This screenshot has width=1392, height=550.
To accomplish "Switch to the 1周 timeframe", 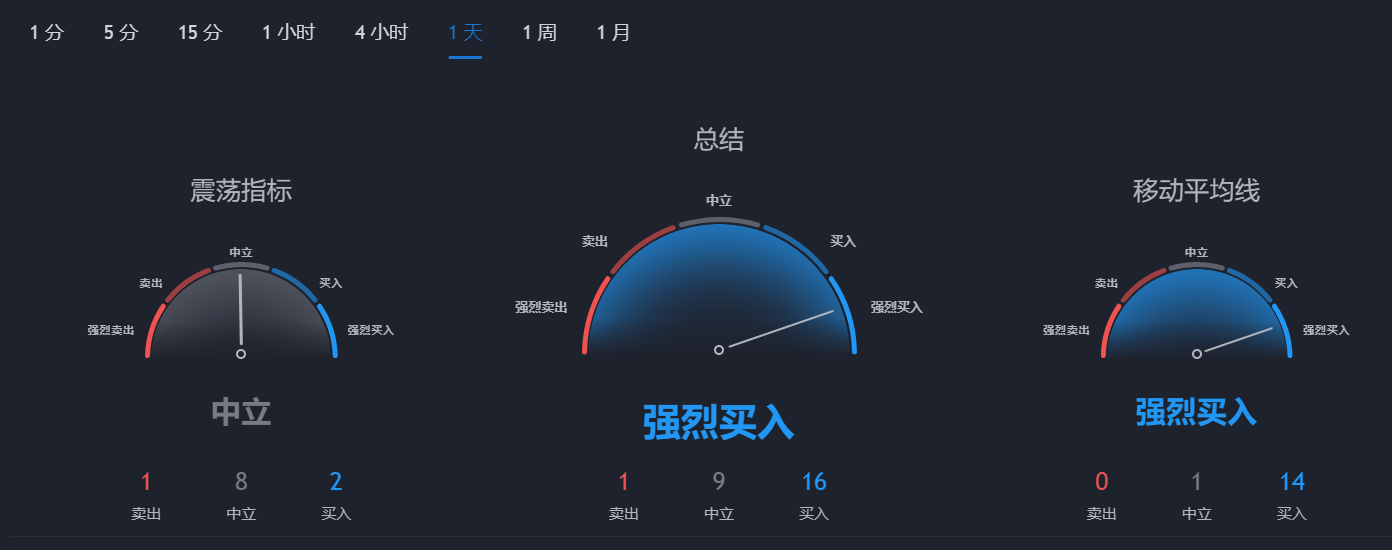I will [539, 33].
